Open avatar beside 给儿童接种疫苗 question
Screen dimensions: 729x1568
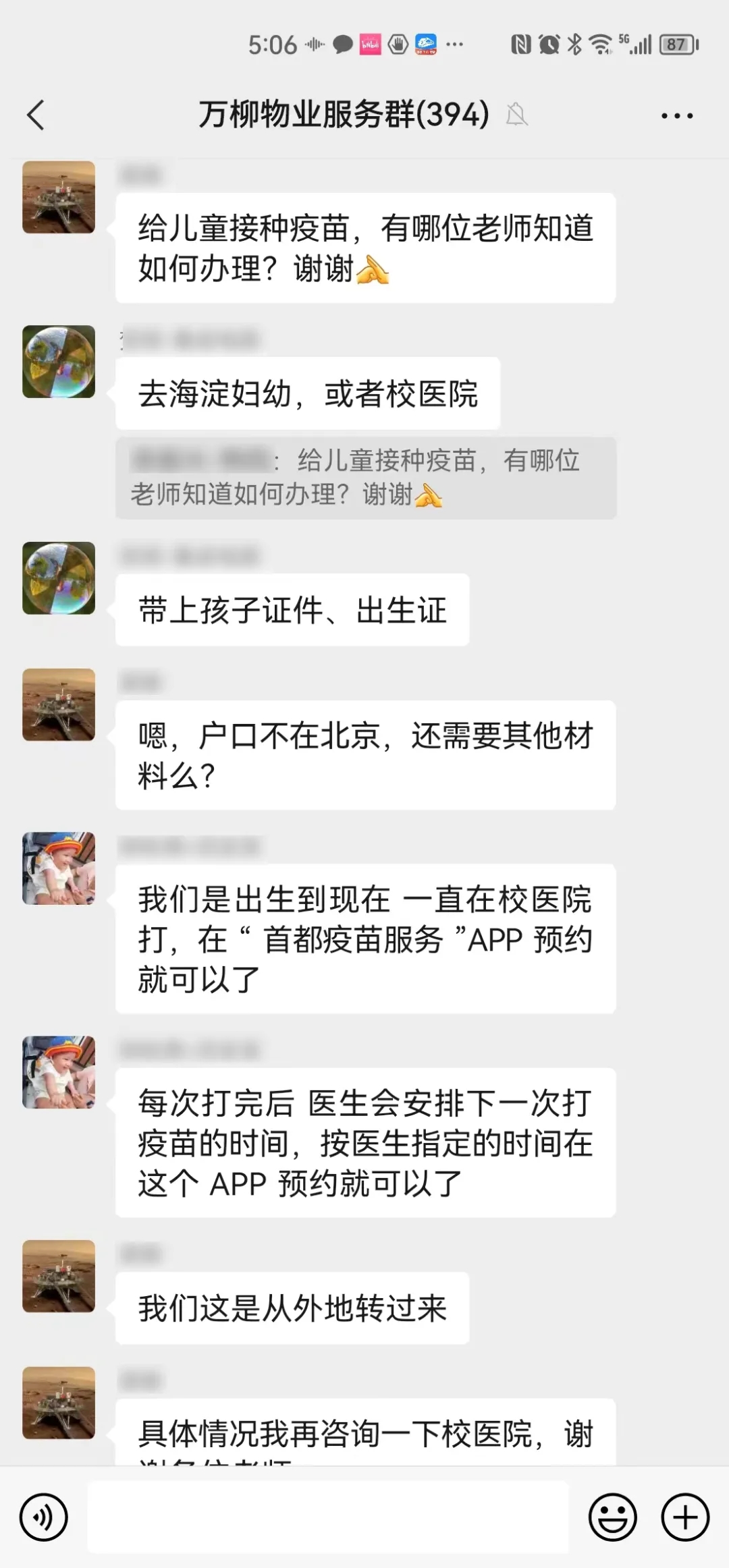[x=59, y=197]
